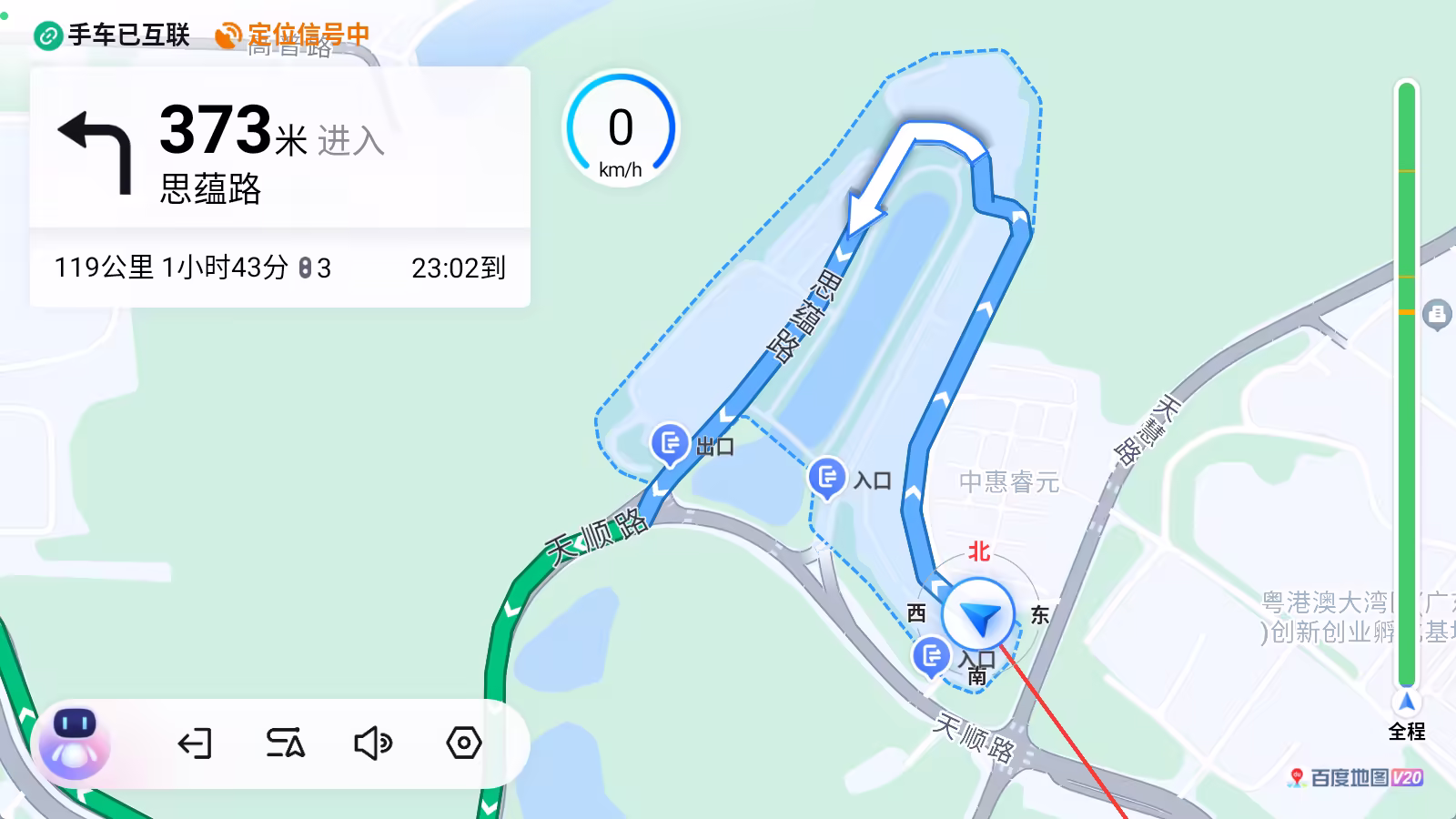1456x819 pixels.
Task: Exit navigation with the exit icon
Action: [x=195, y=743]
